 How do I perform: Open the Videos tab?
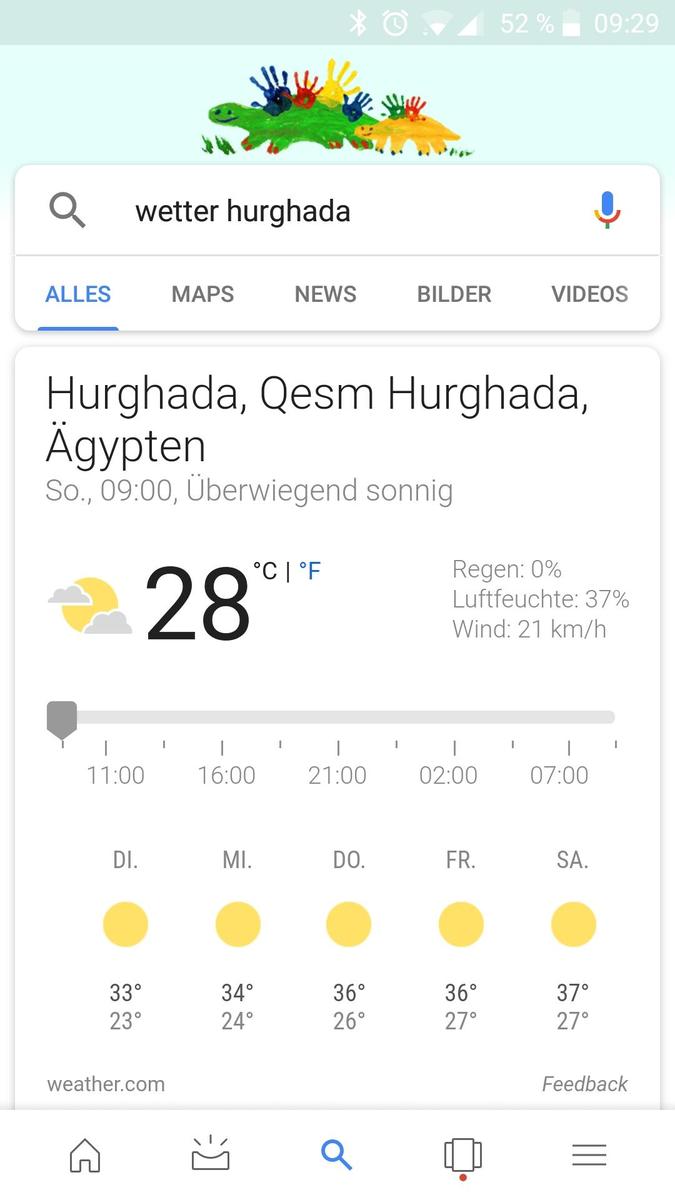point(590,294)
